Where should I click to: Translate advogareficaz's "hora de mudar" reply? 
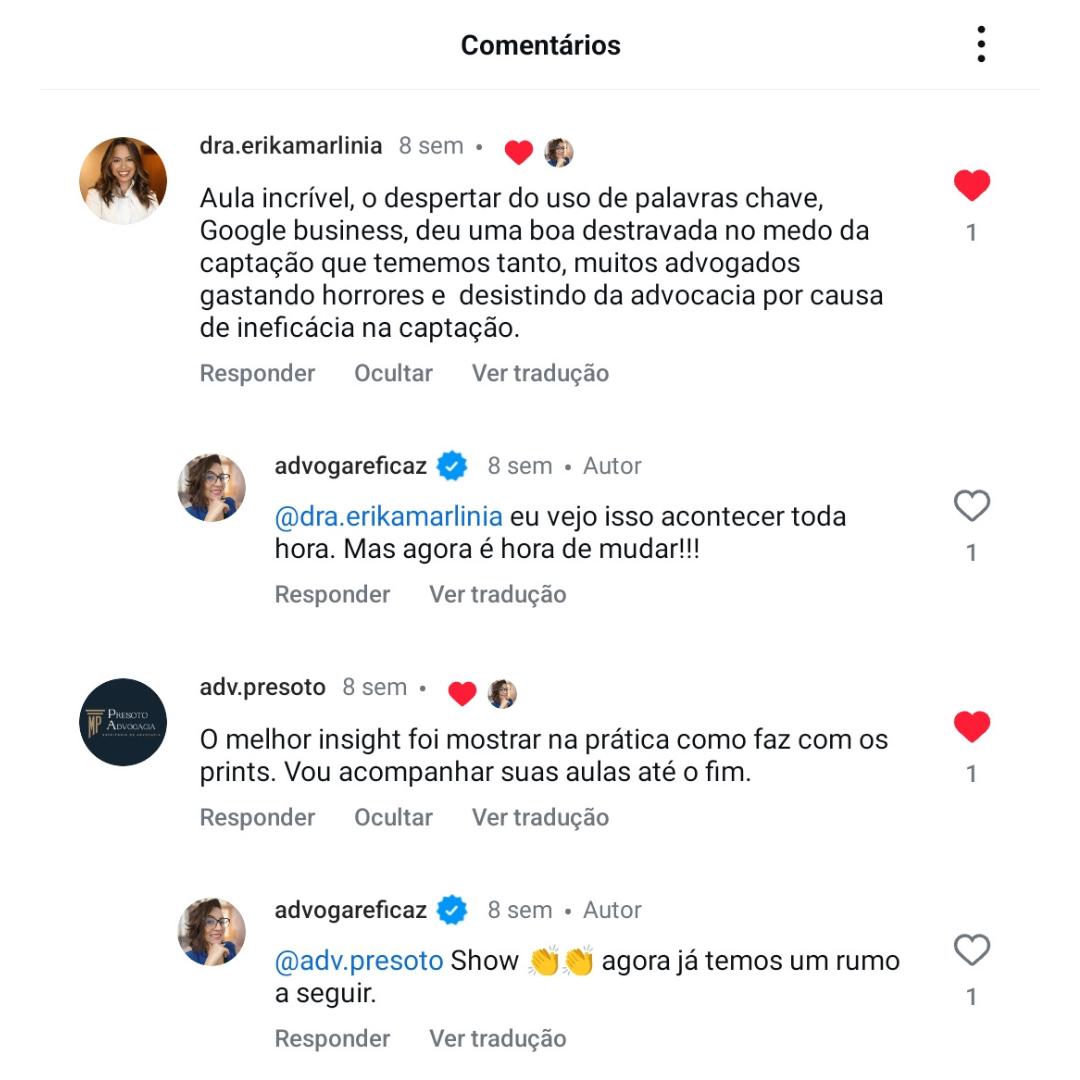[x=497, y=594]
